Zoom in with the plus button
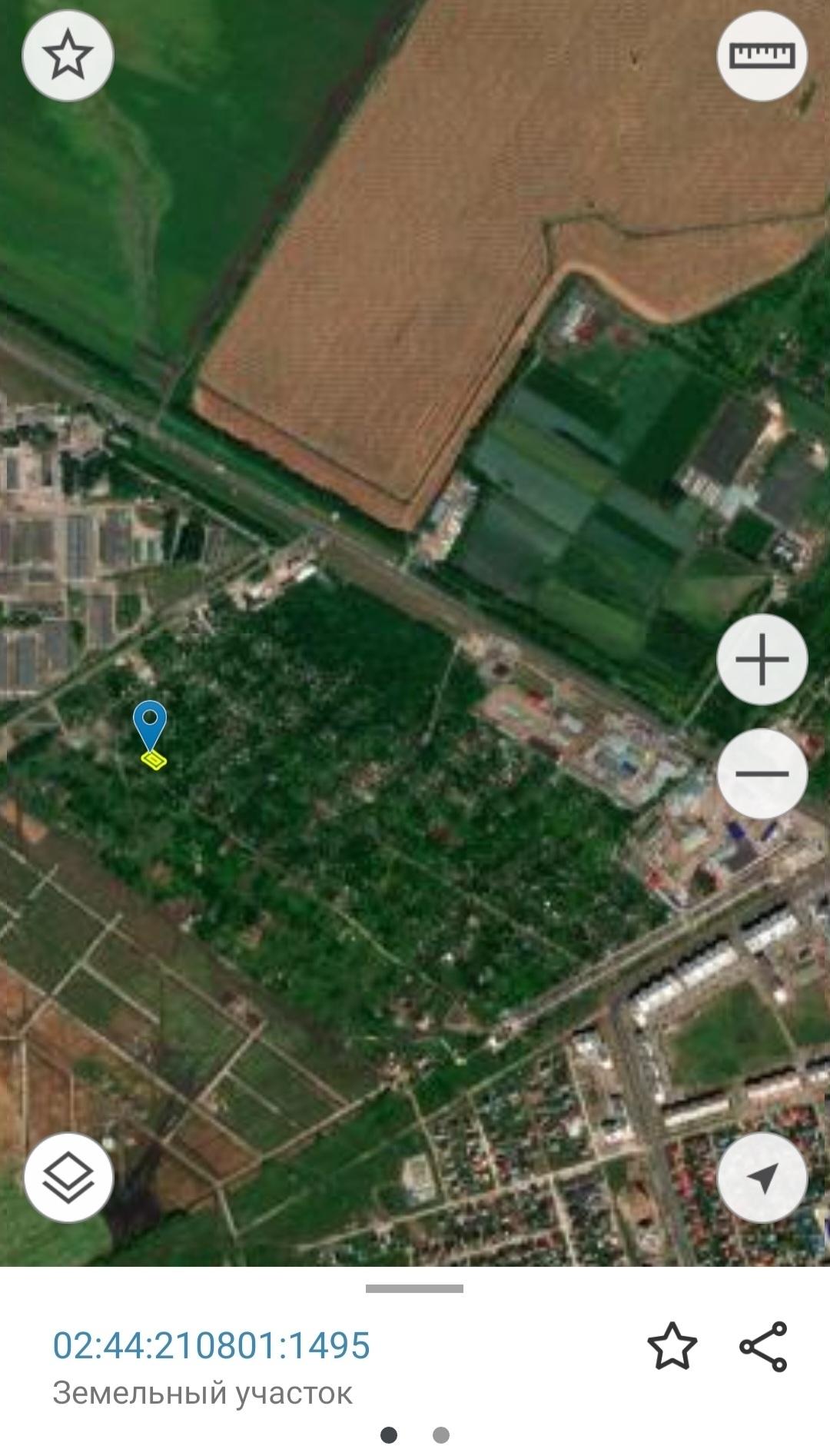Viewport: 830px width, 1456px height. (x=762, y=660)
